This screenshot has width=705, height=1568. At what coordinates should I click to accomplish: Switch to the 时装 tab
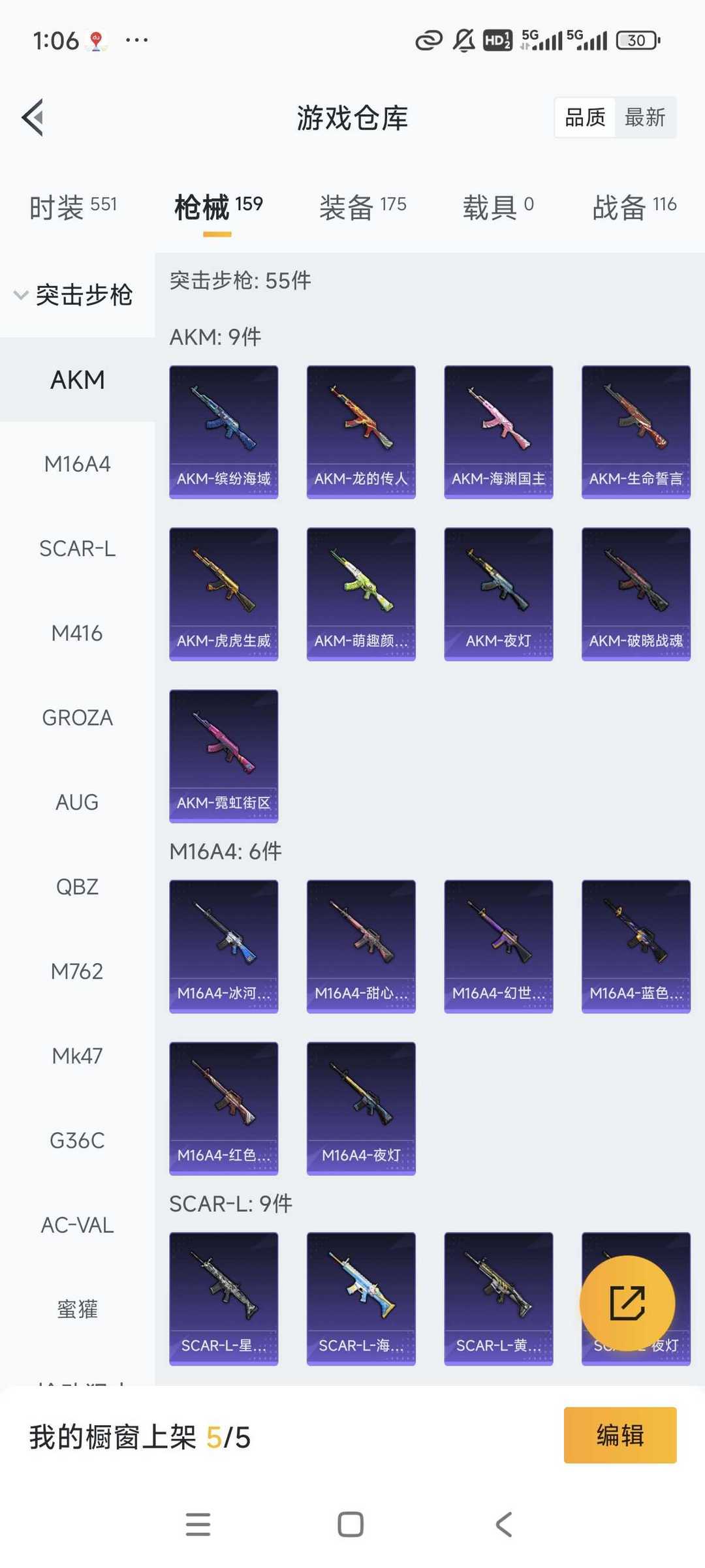click(x=73, y=208)
